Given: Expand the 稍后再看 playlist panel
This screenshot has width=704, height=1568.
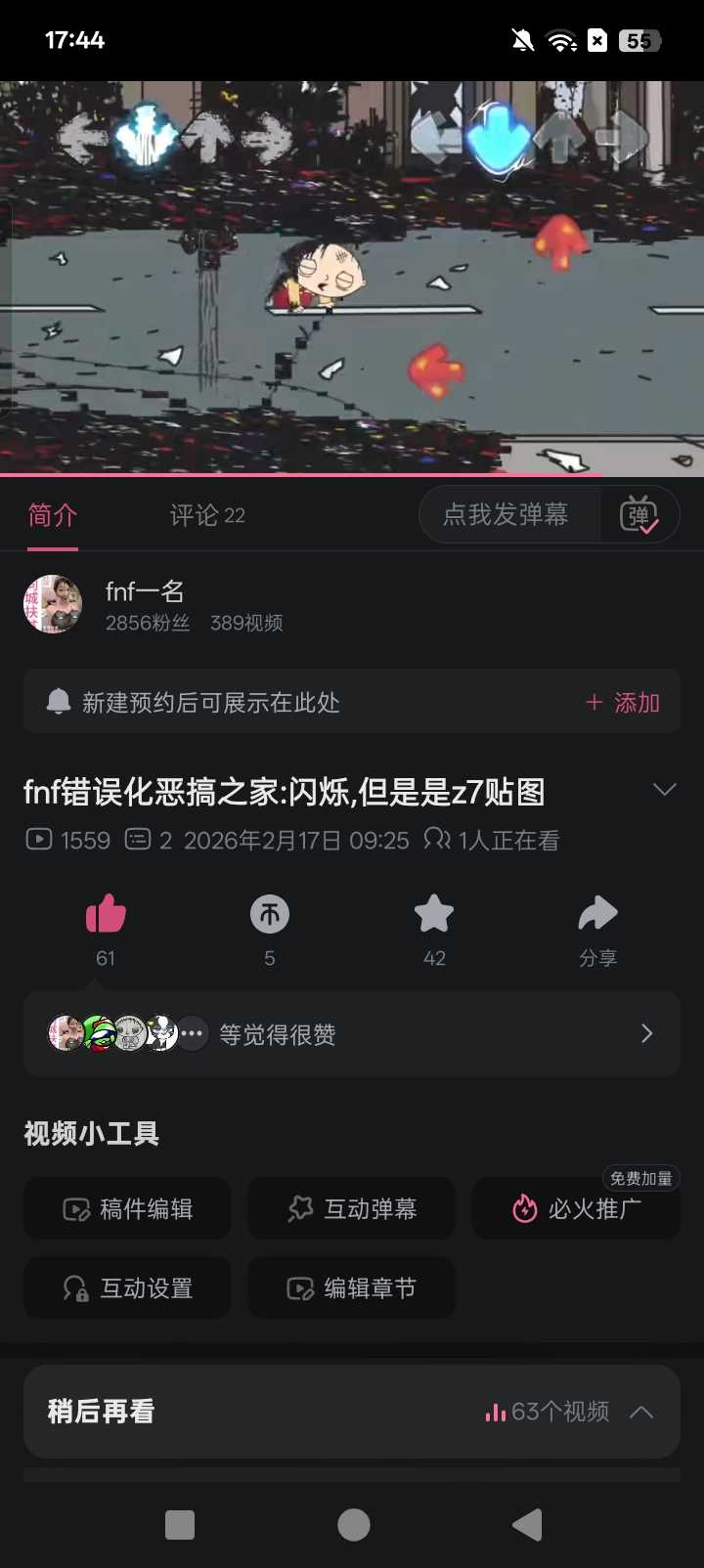Looking at the screenshot, I should pos(641,1412).
